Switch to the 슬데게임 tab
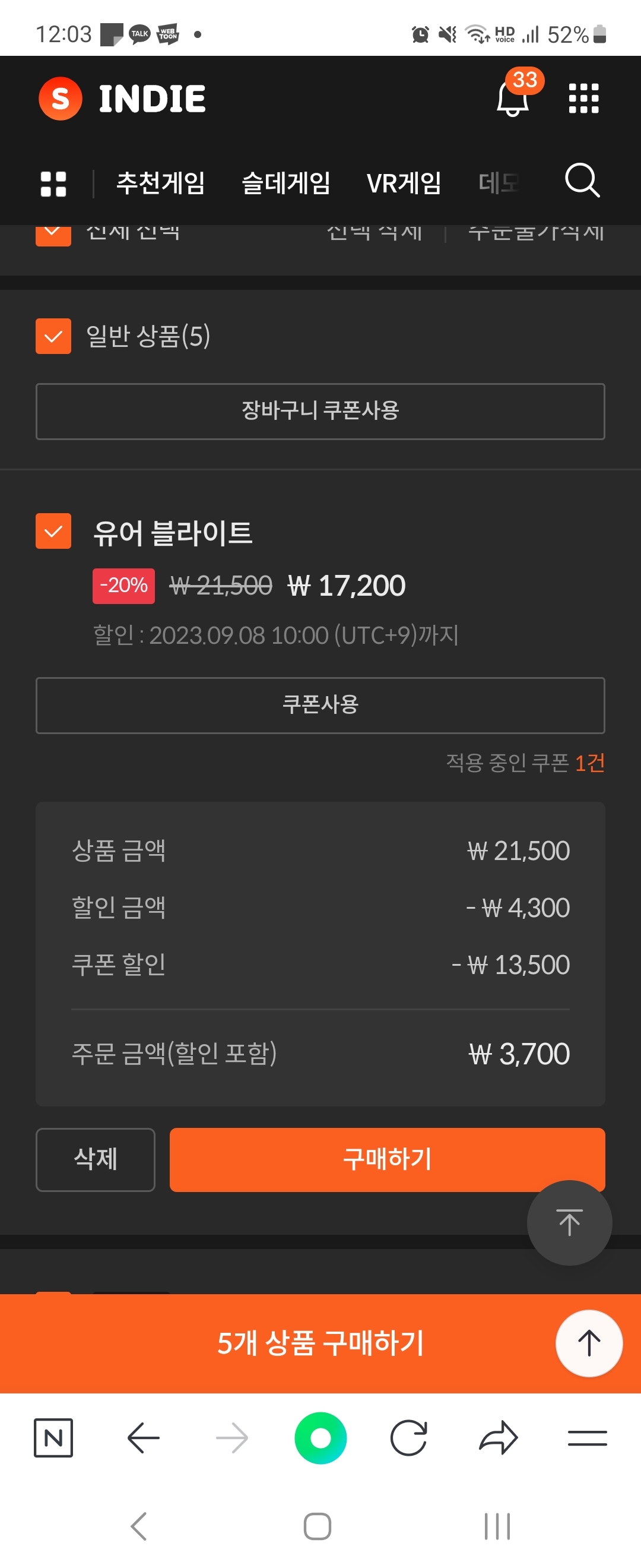This screenshot has height=1568, width=641. click(286, 183)
